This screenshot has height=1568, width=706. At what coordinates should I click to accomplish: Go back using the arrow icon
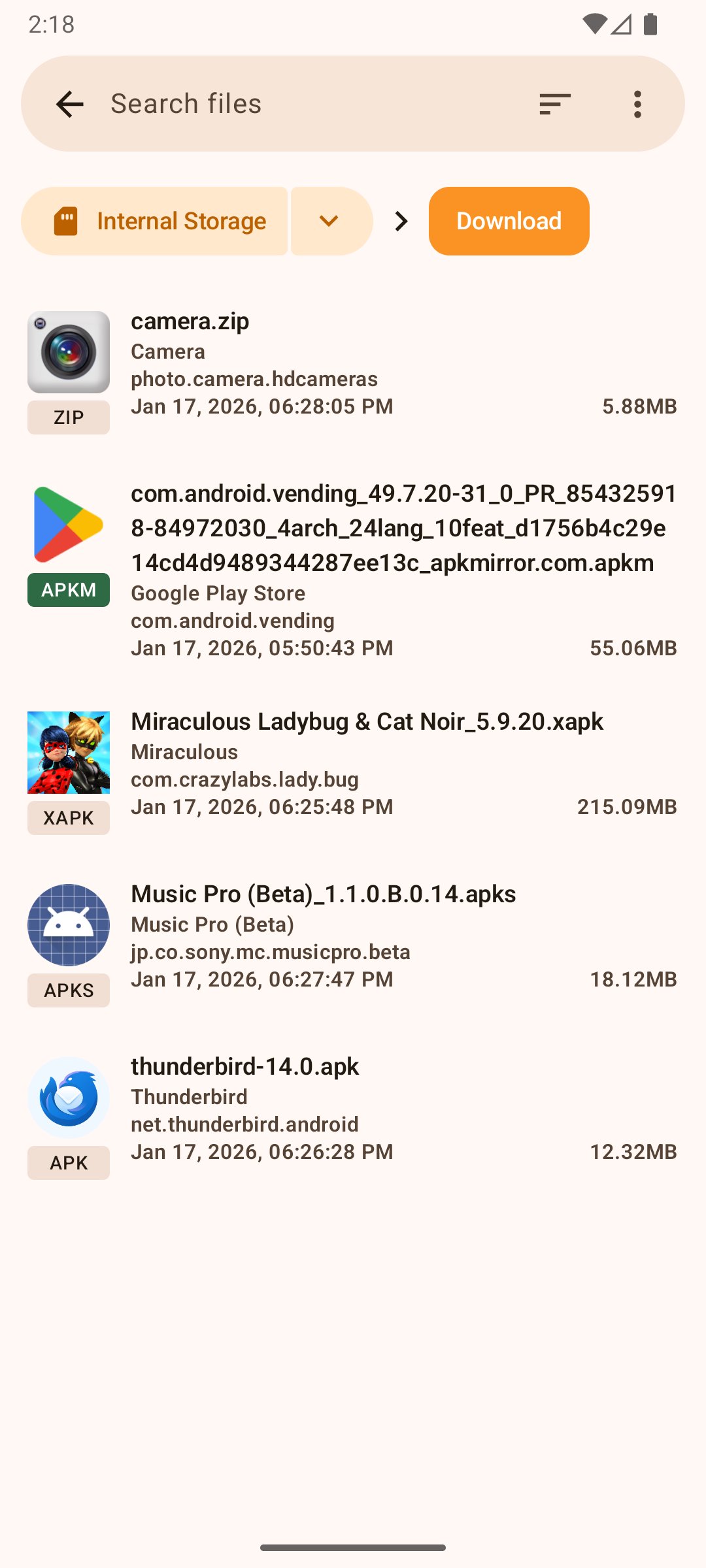click(x=69, y=104)
